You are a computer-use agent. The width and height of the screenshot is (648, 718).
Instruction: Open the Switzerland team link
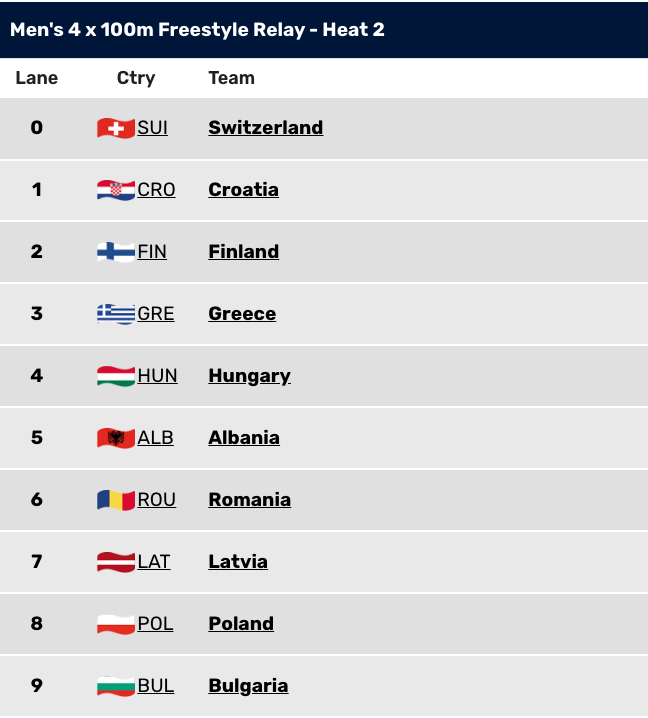coord(265,128)
